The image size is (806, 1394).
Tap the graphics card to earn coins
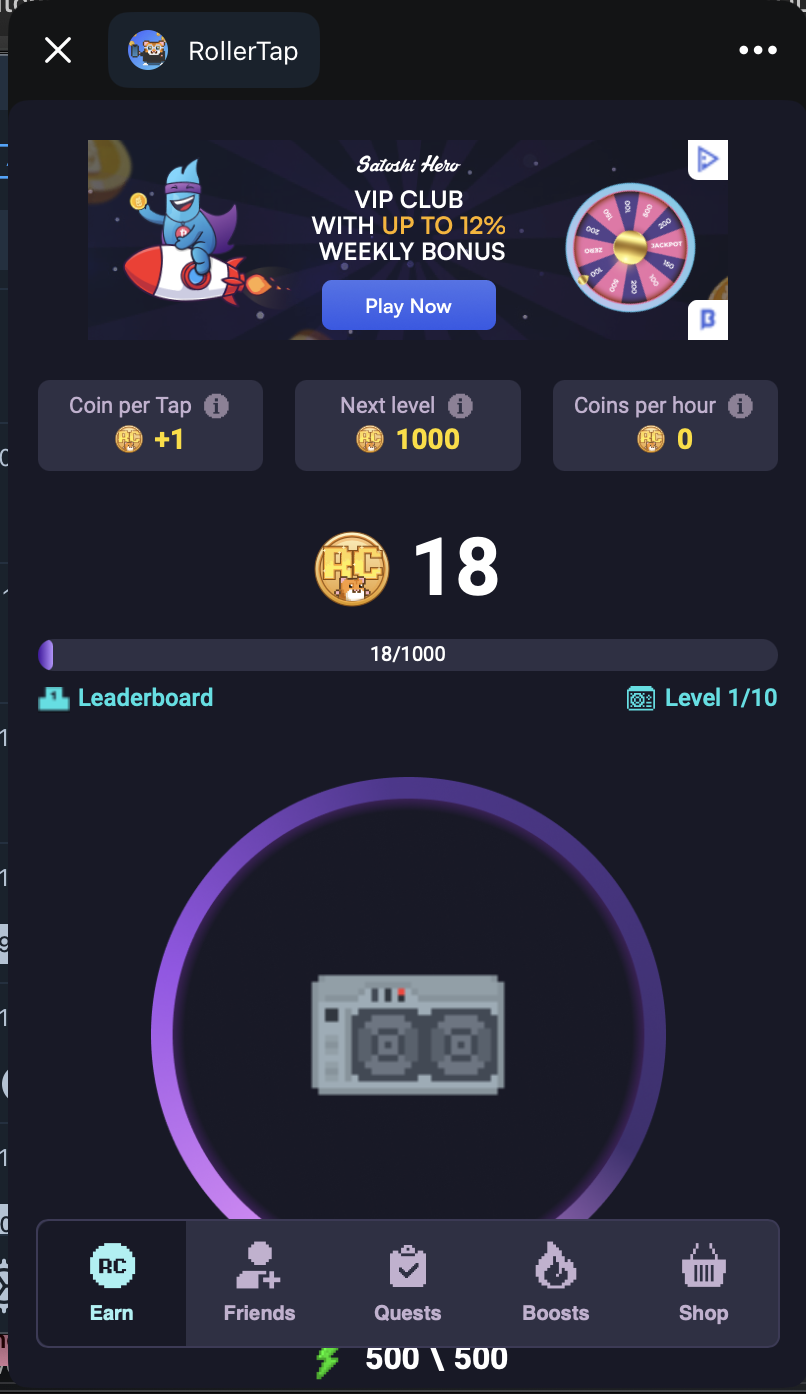408,1034
